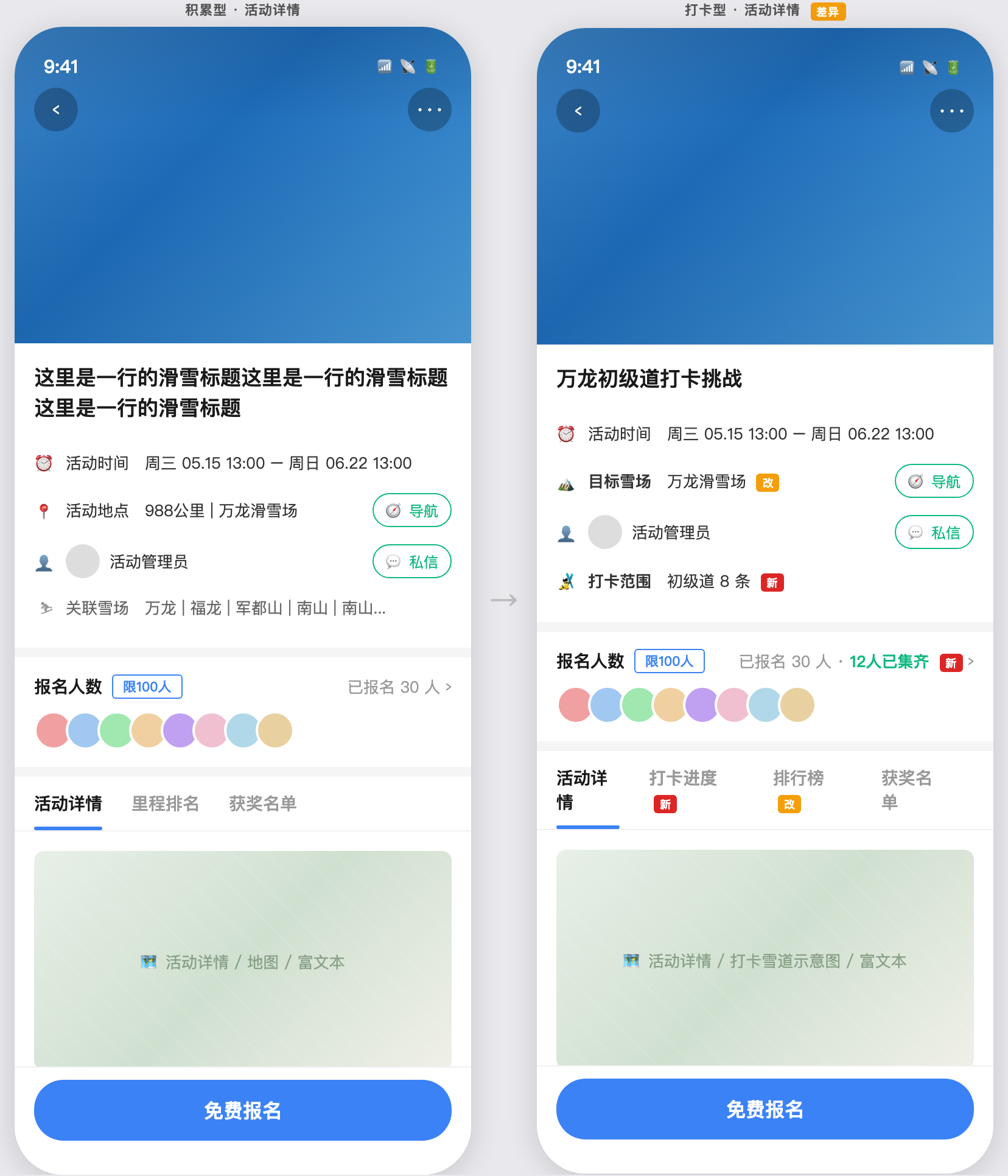Tap the alarm clock icon beside 活动时间
Image resolution: width=1008 pixels, height=1176 pixels.
click(x=44, y=463)
